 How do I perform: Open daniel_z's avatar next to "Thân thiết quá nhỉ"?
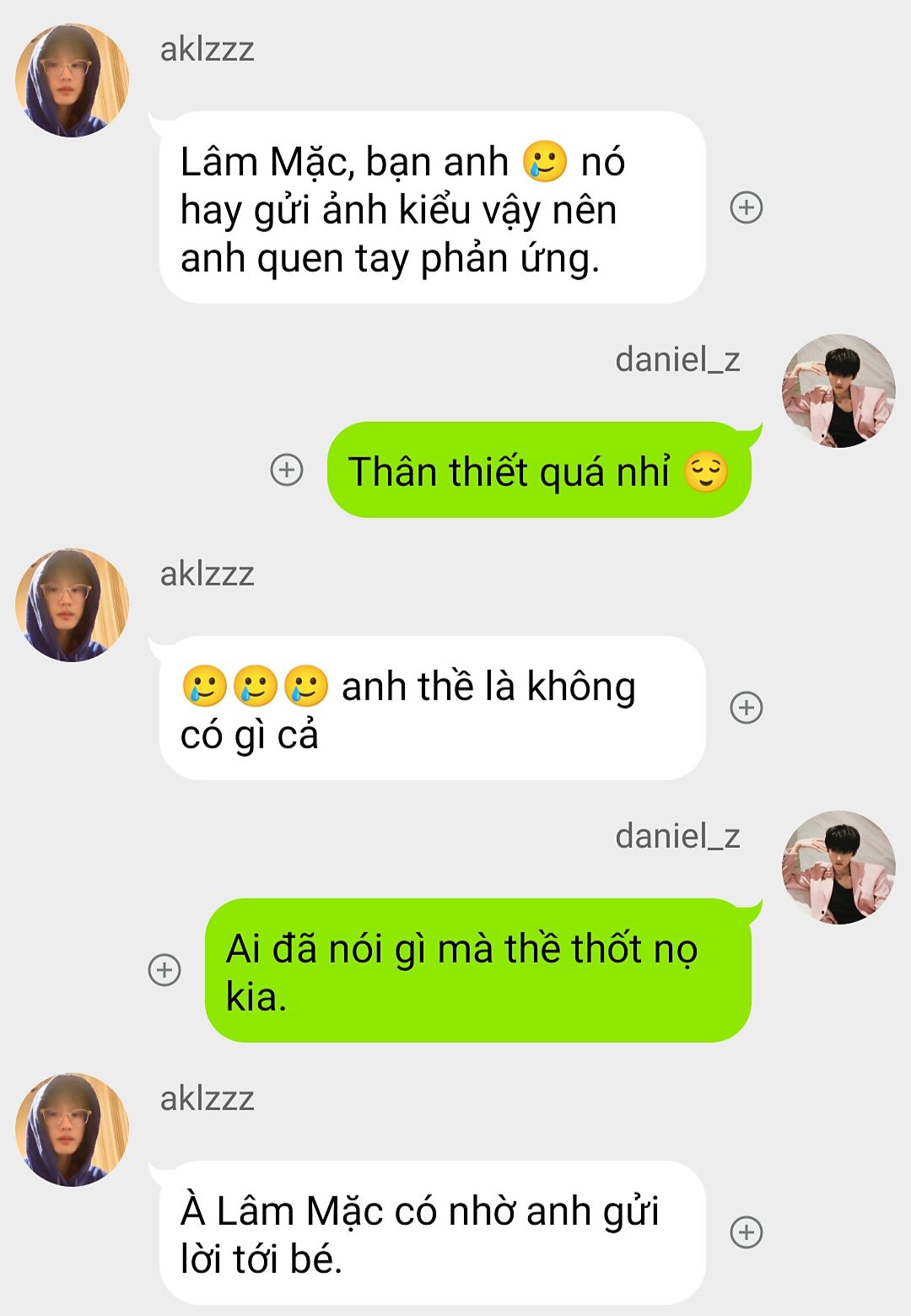click(838, 391)
